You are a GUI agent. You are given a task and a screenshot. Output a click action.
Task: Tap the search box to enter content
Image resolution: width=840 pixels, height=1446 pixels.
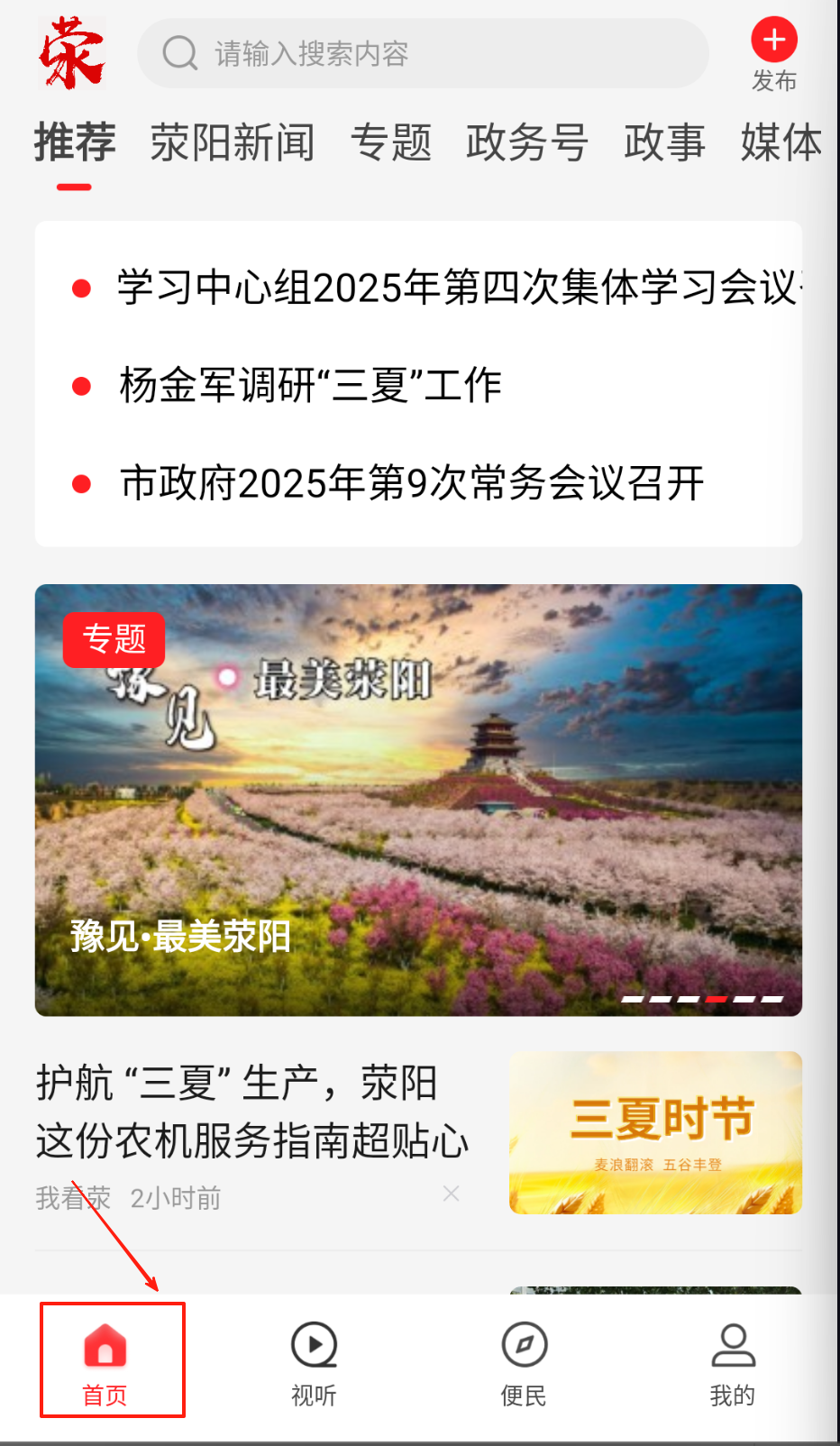tap(422, 54)
